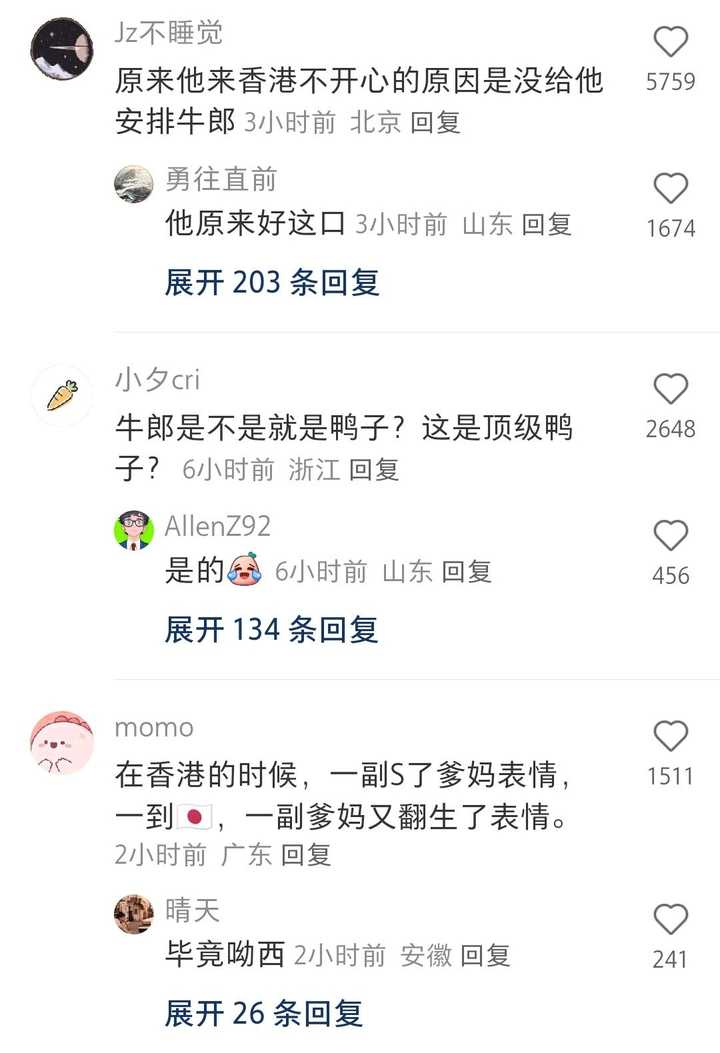Viewport: 720px width, 1053px height.
Task: Reply to 勇往直前's comment
Action: (546, 224)
